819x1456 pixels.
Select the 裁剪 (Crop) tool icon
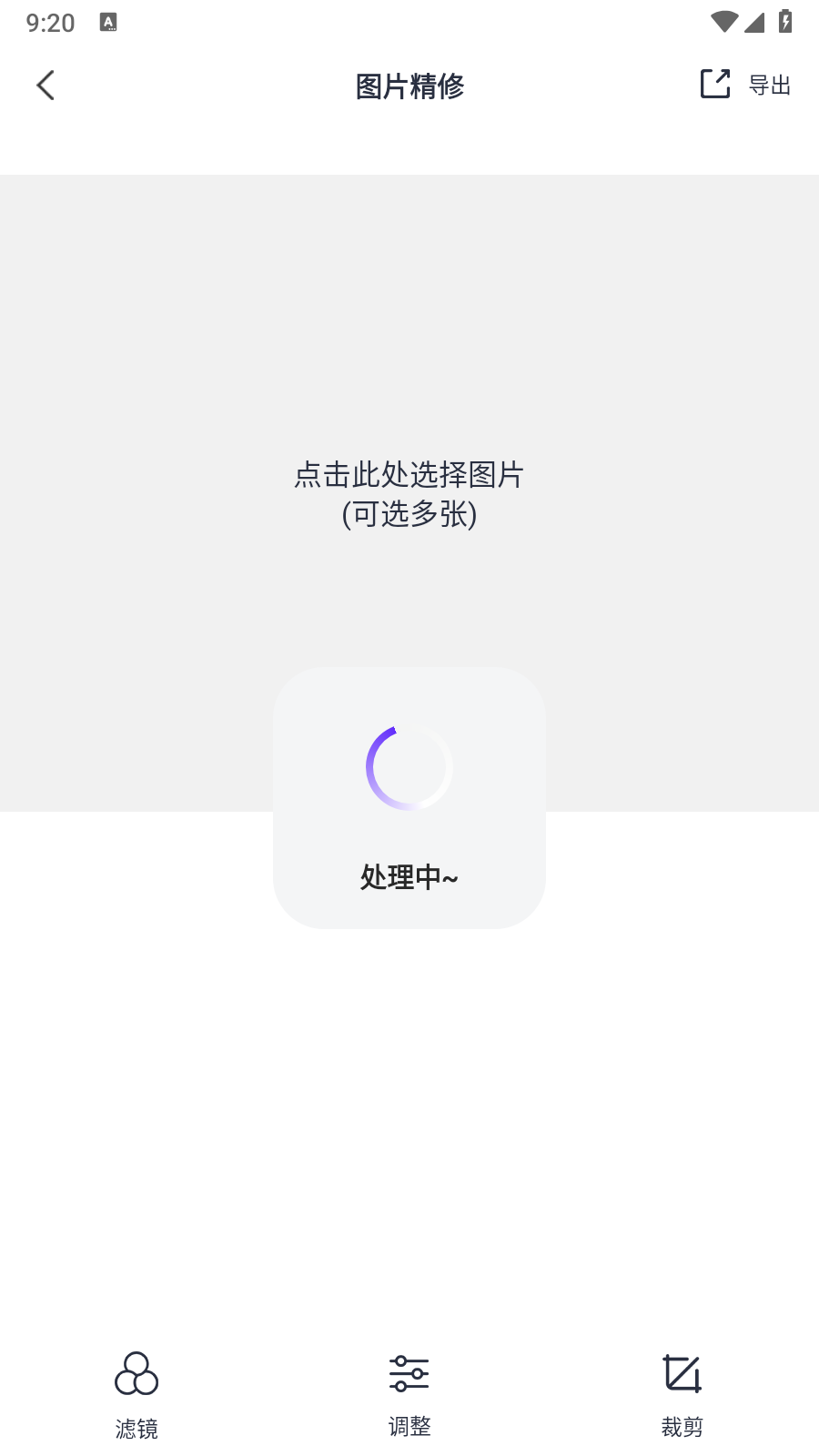pos(682,1372)
